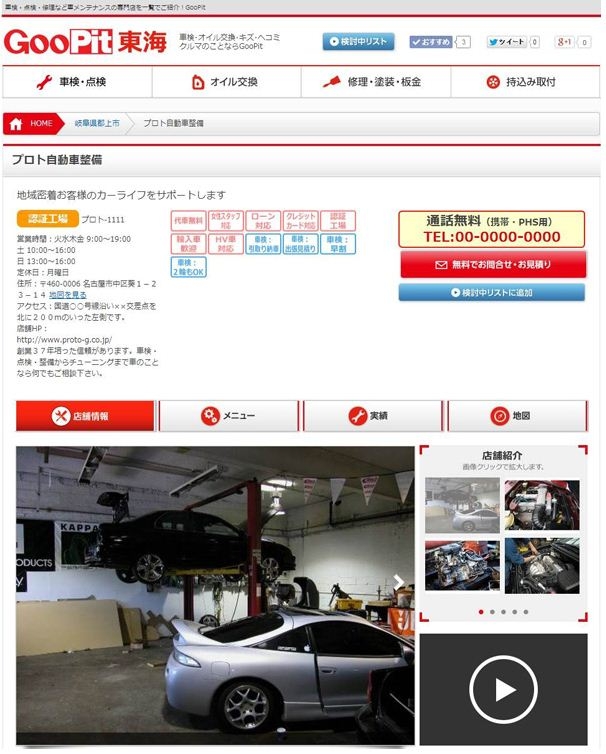The image size is (606, 754).
Task: Switch to the メニュー tab
Action: click(x=229, y=416)
